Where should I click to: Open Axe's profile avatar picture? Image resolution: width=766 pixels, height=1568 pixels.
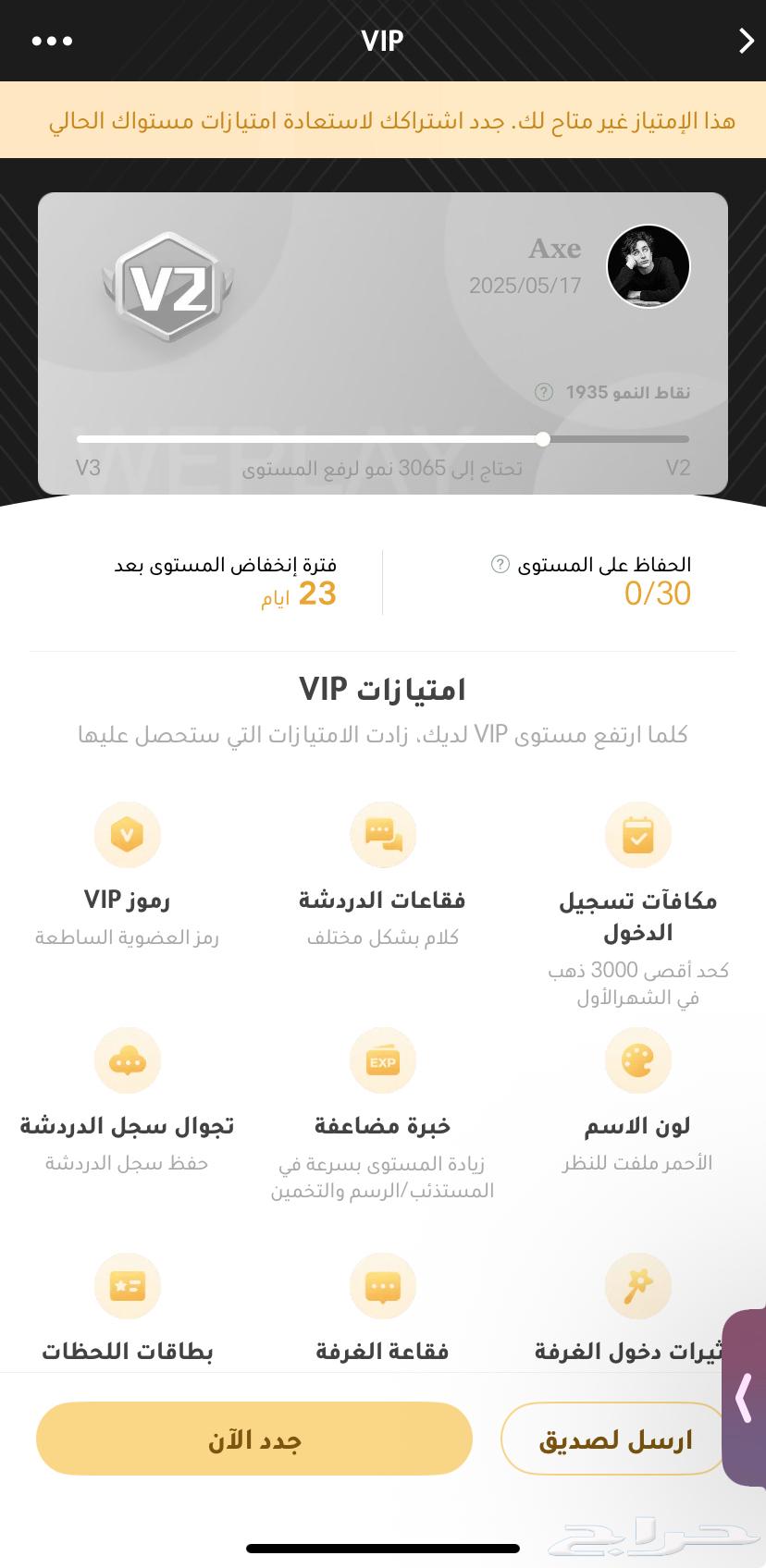[x=649, y=265]
